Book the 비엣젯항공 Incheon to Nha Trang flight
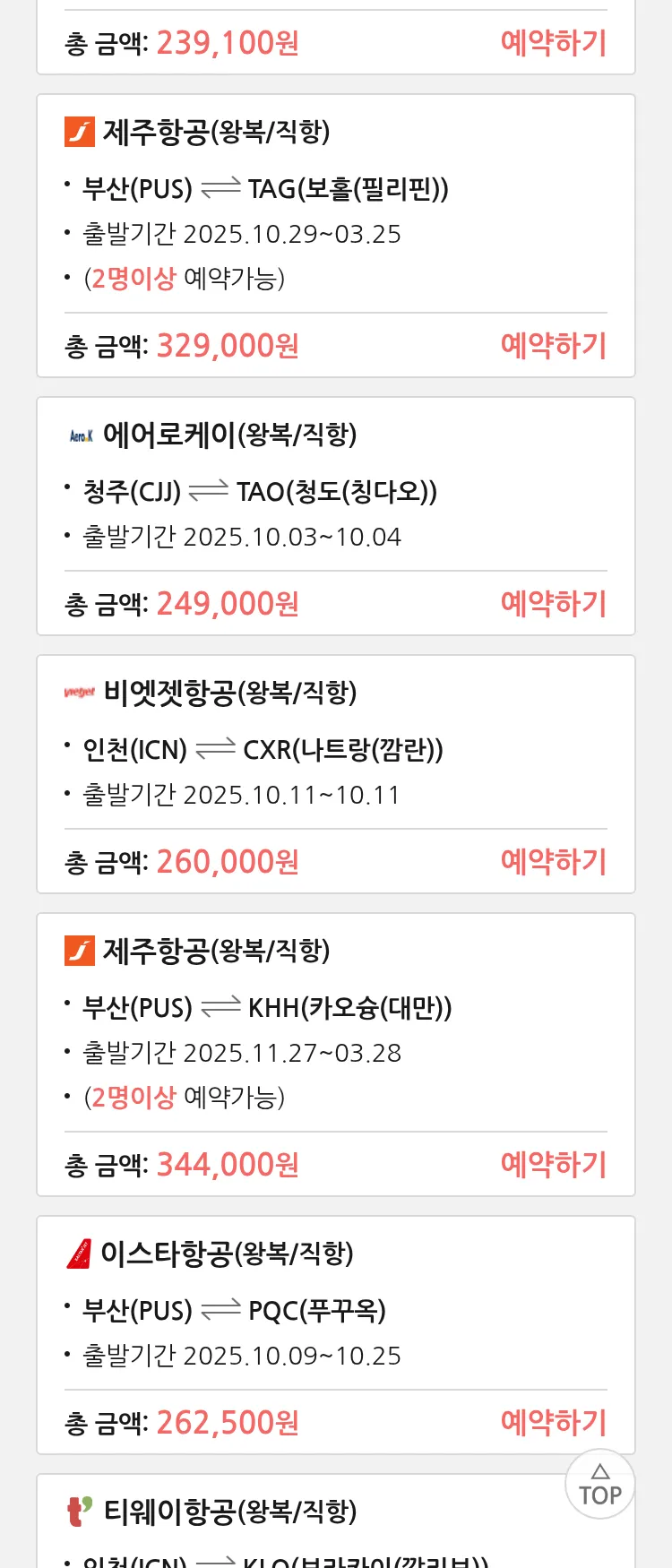 (553, 862)
